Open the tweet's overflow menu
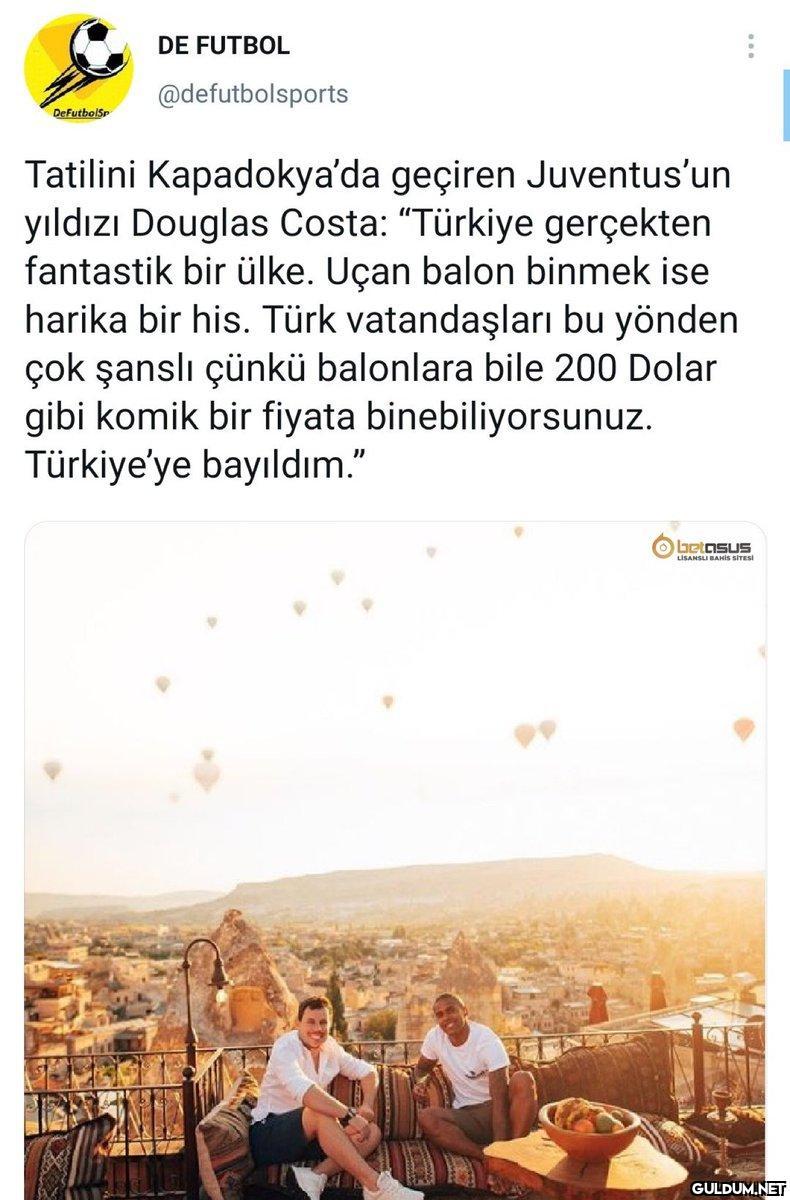 751,46
